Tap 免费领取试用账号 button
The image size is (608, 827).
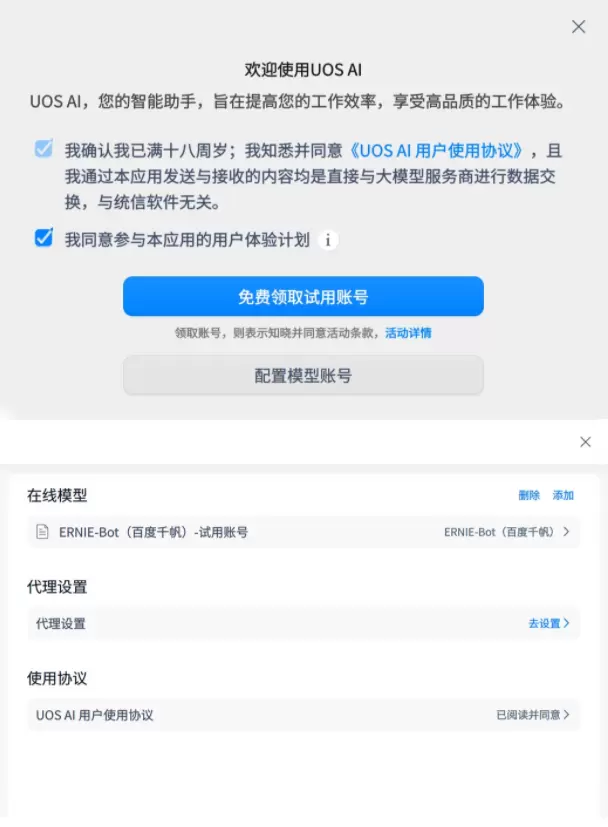[303, 297]
